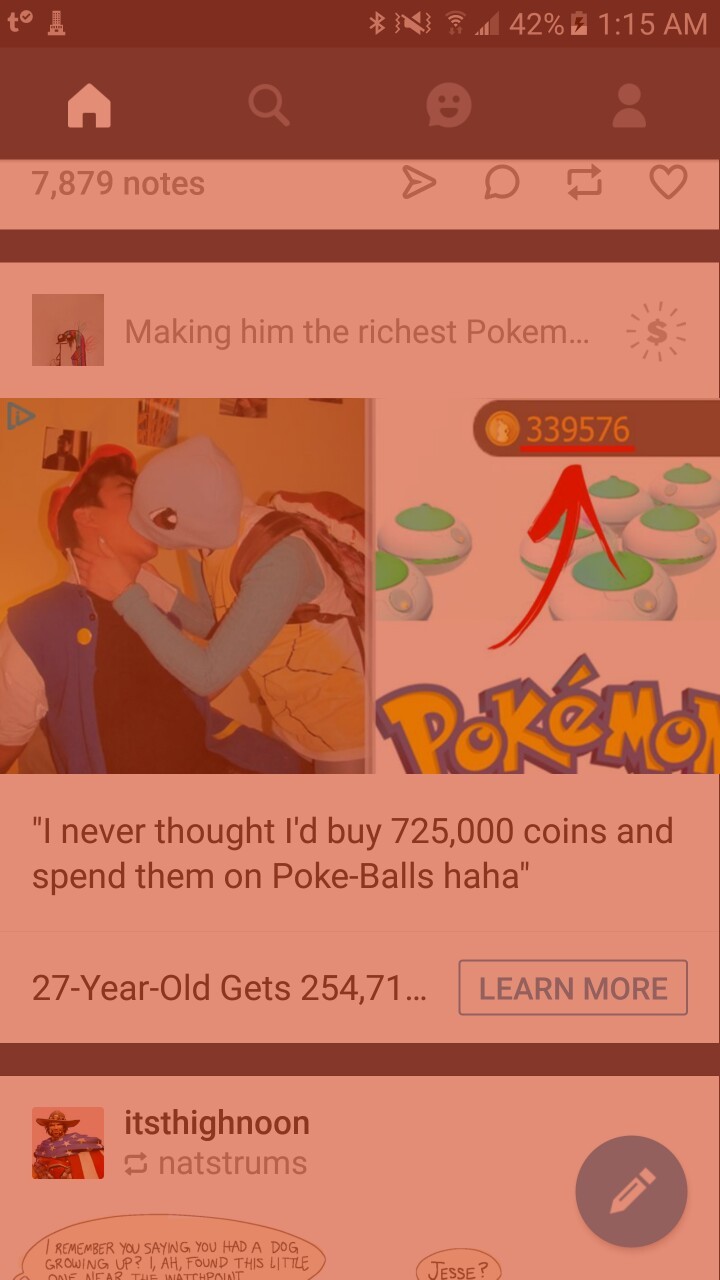Open the Pokemon coins ad image

[360, 585]
